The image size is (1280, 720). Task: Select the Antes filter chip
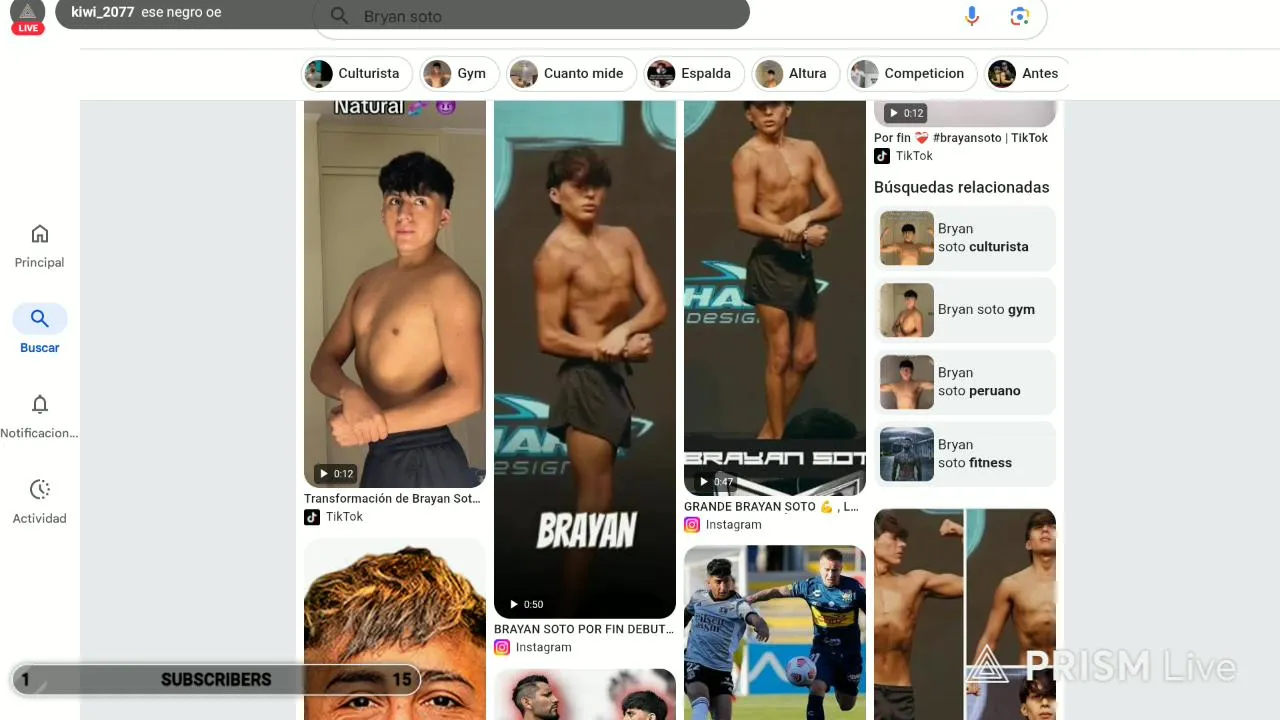click(1025, 73)
